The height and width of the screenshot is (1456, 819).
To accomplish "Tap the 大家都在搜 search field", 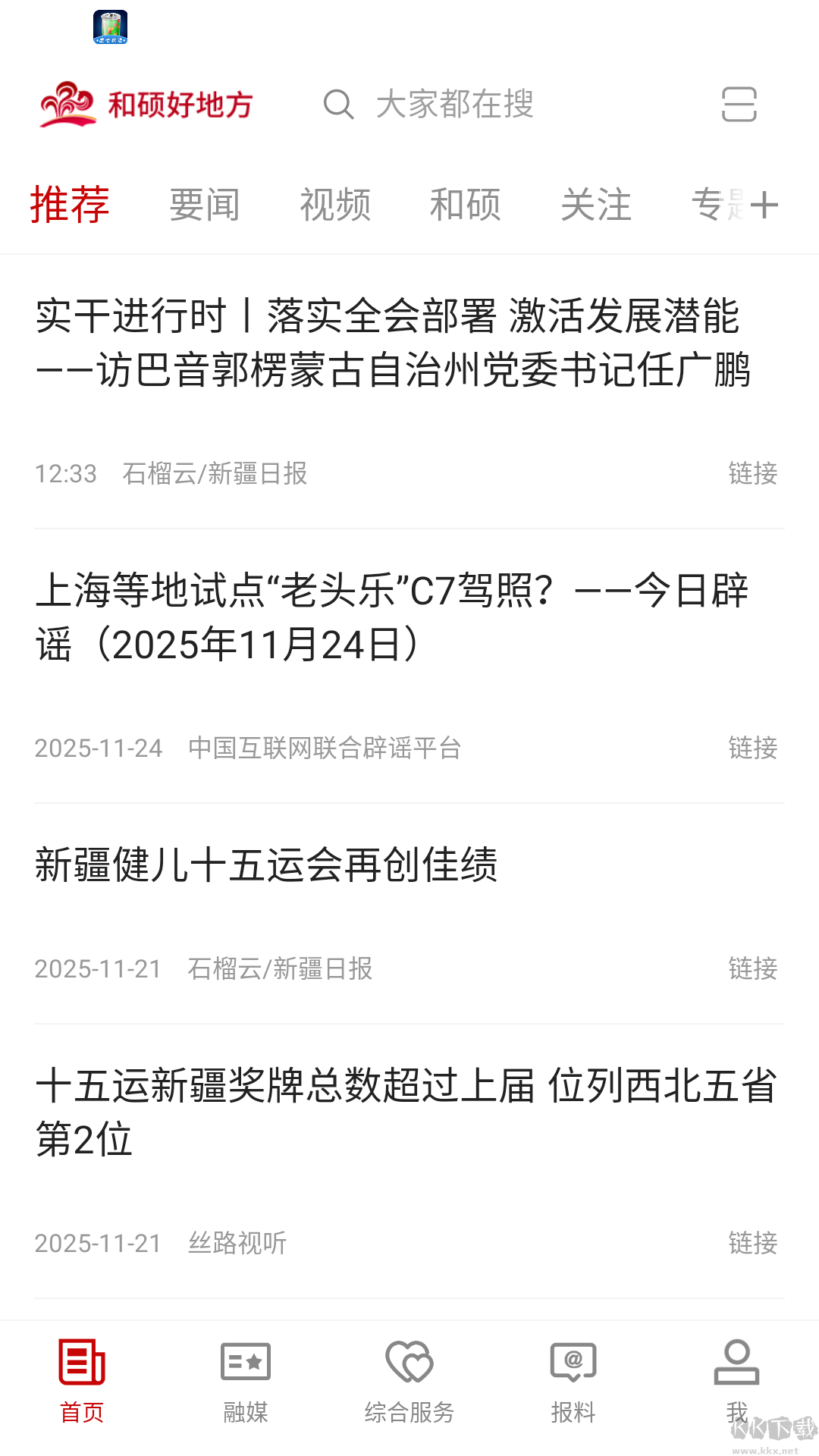I will pos(455,106).
